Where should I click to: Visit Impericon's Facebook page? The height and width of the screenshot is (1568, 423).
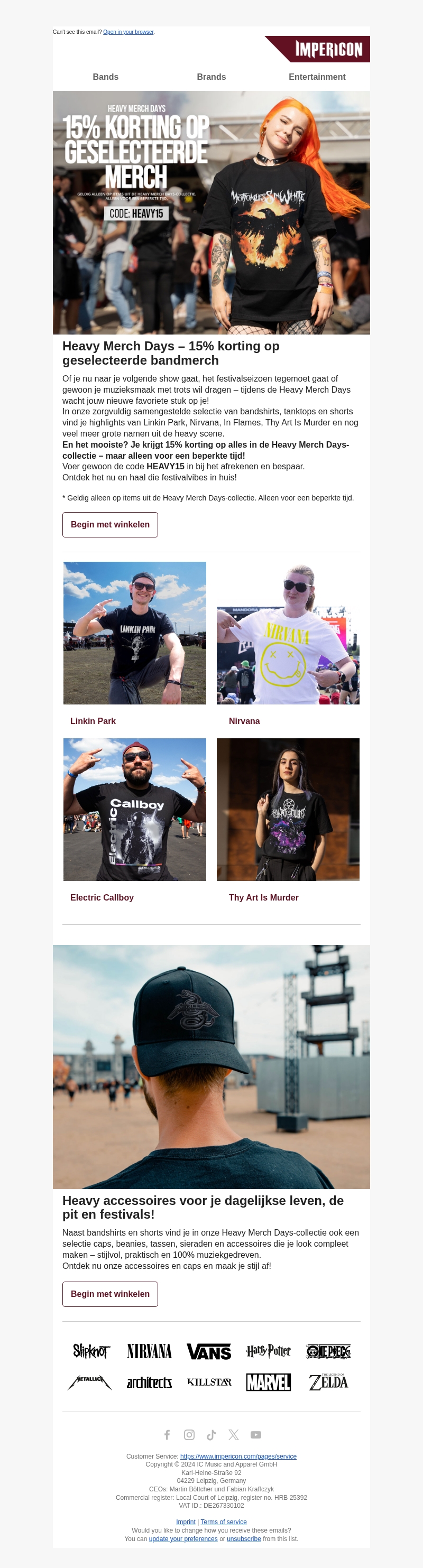[x=167, y=1435]
